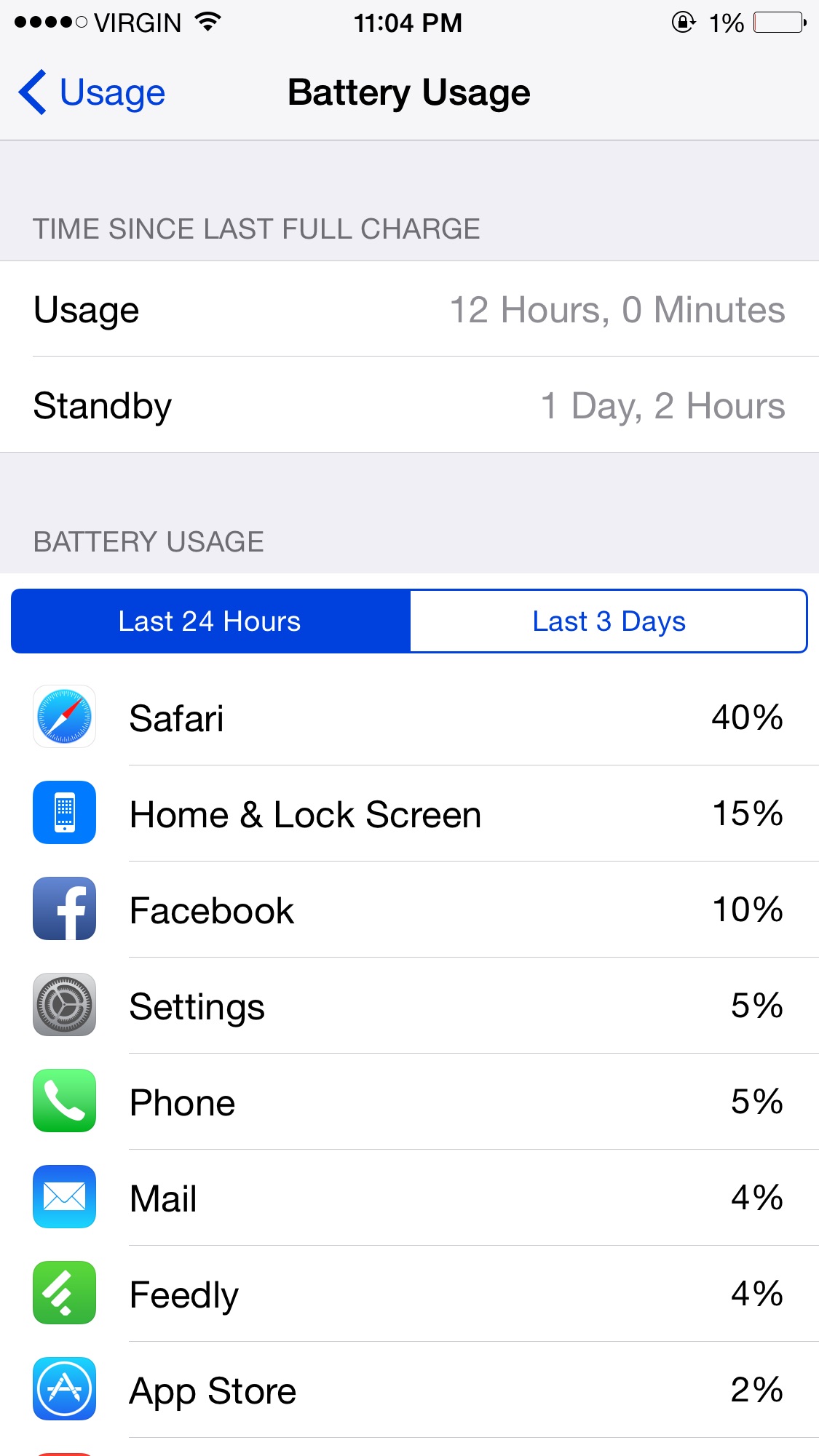Switch to the Last 3 Days segment
The width and height of the screenshot is (819, 1456).
pos(609,621)
